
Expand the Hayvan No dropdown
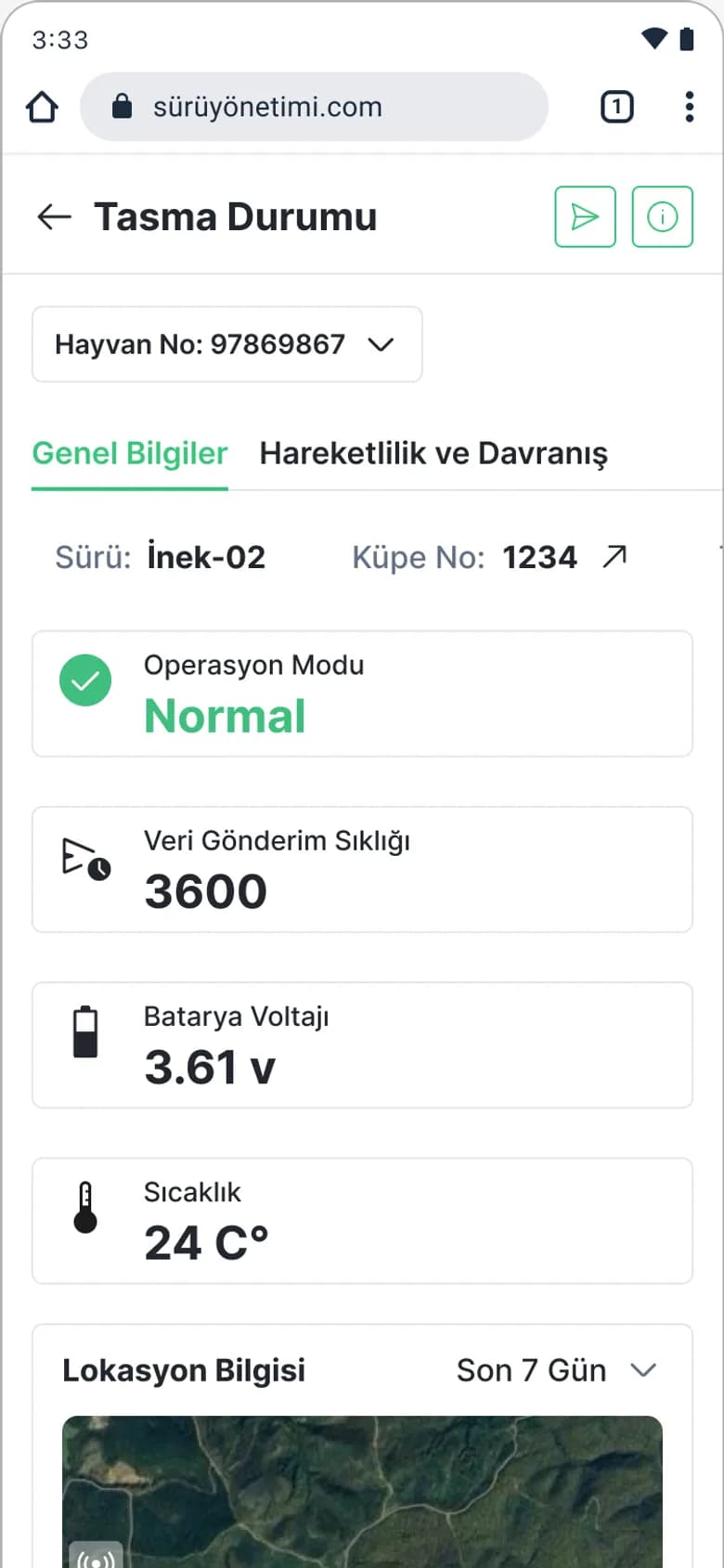[227, 344]
